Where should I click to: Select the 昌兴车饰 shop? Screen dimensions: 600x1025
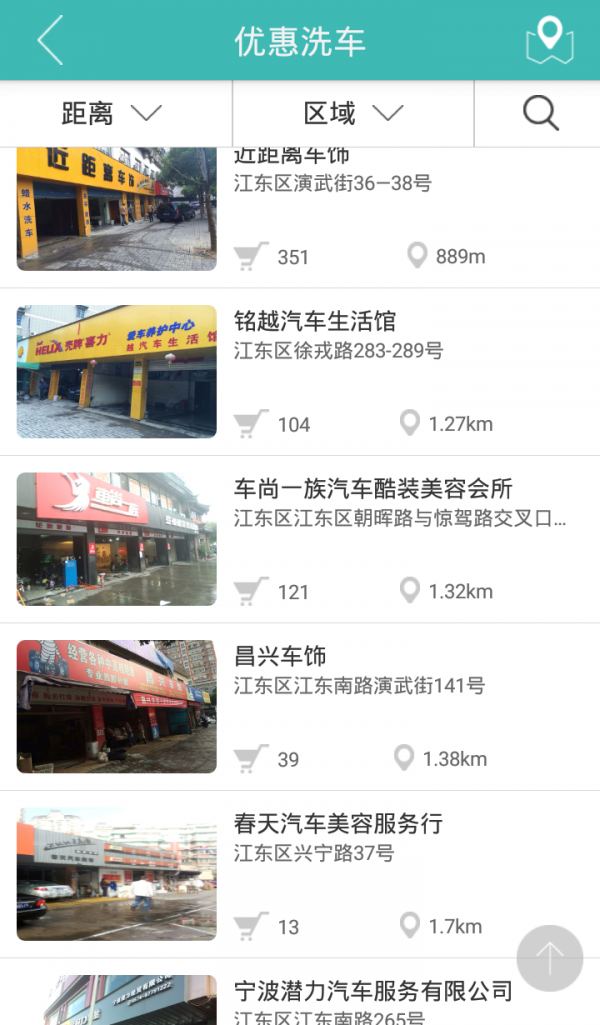coord(300,707)
